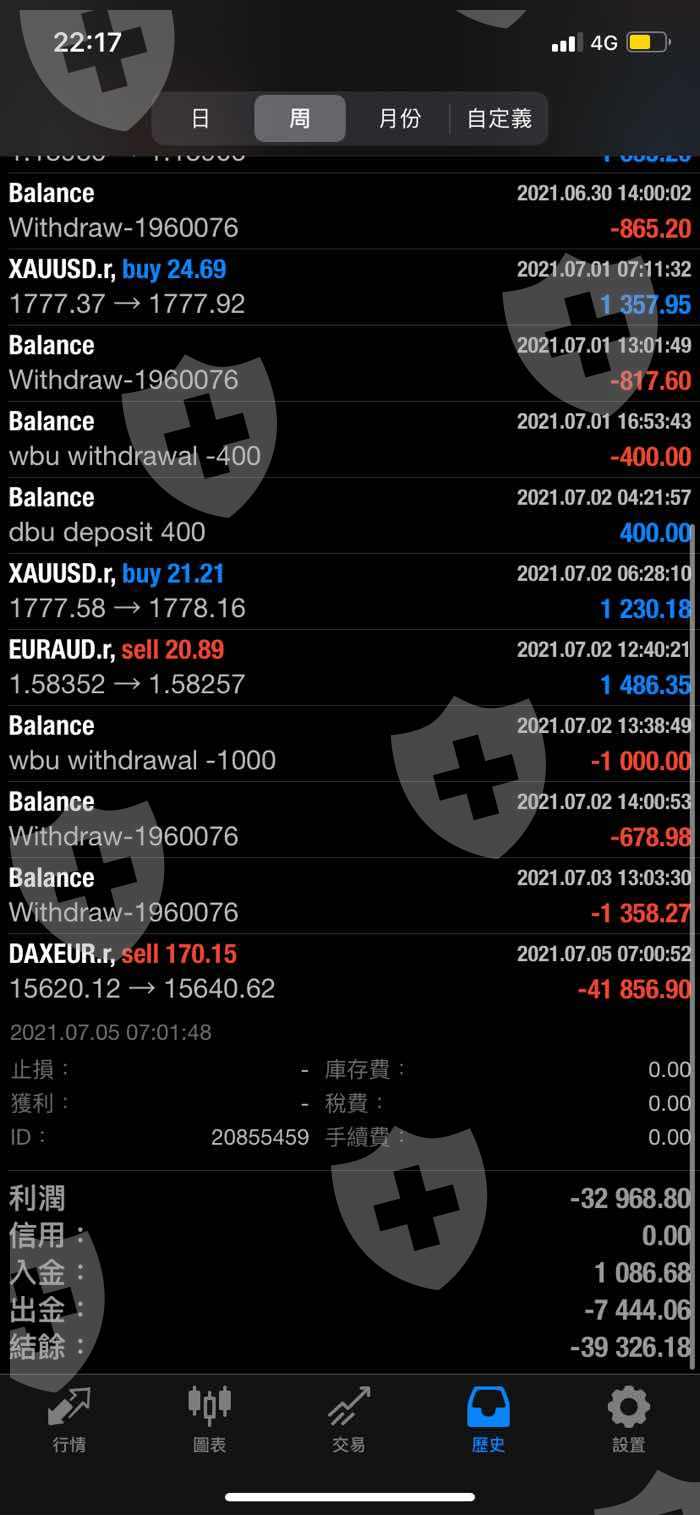
Task: Open the wbu withdrawal -1000 balance entry
Action: 350,743
